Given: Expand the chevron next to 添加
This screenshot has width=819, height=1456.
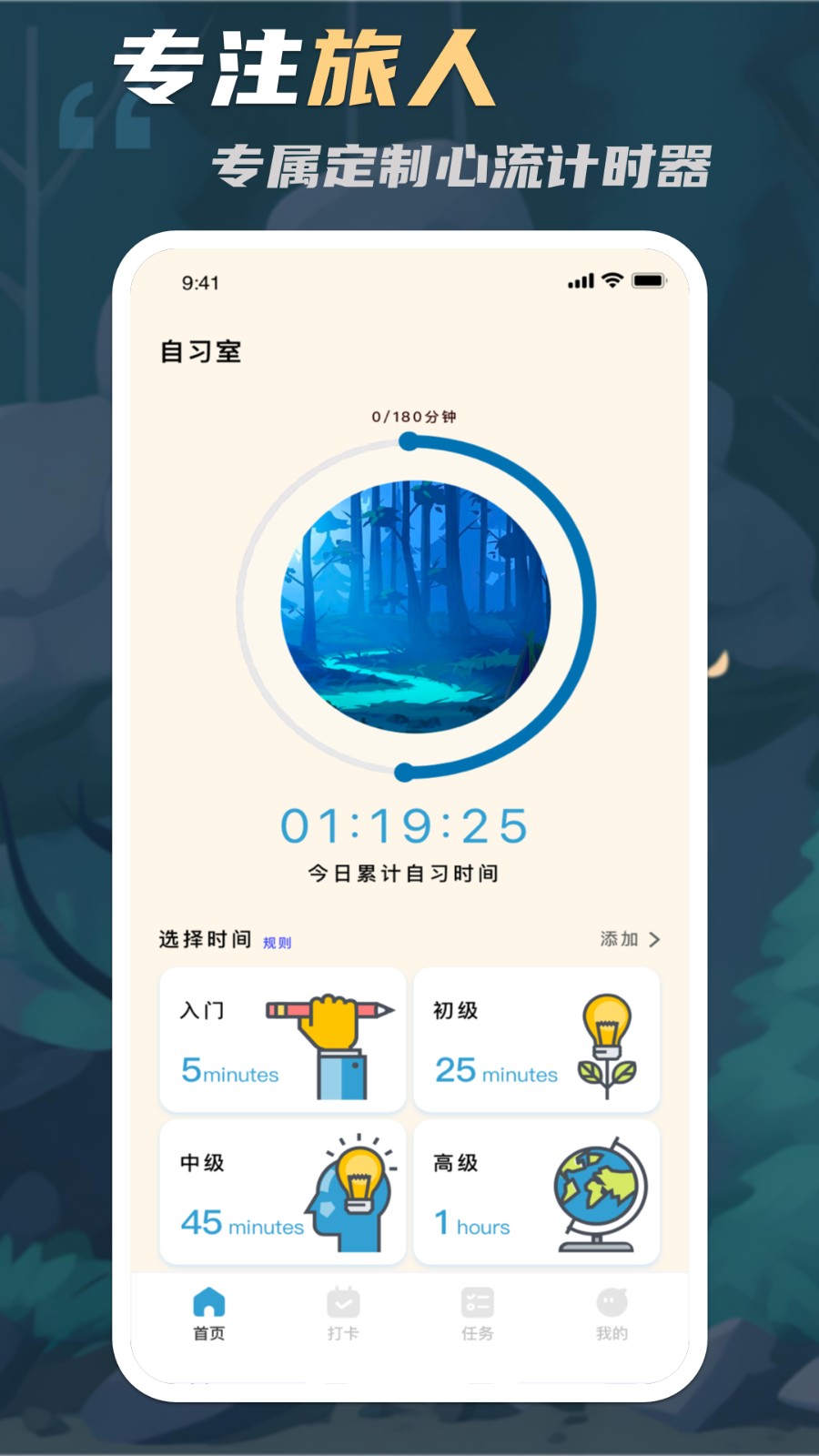Looking at the screenshot, I should pos(655,939).
